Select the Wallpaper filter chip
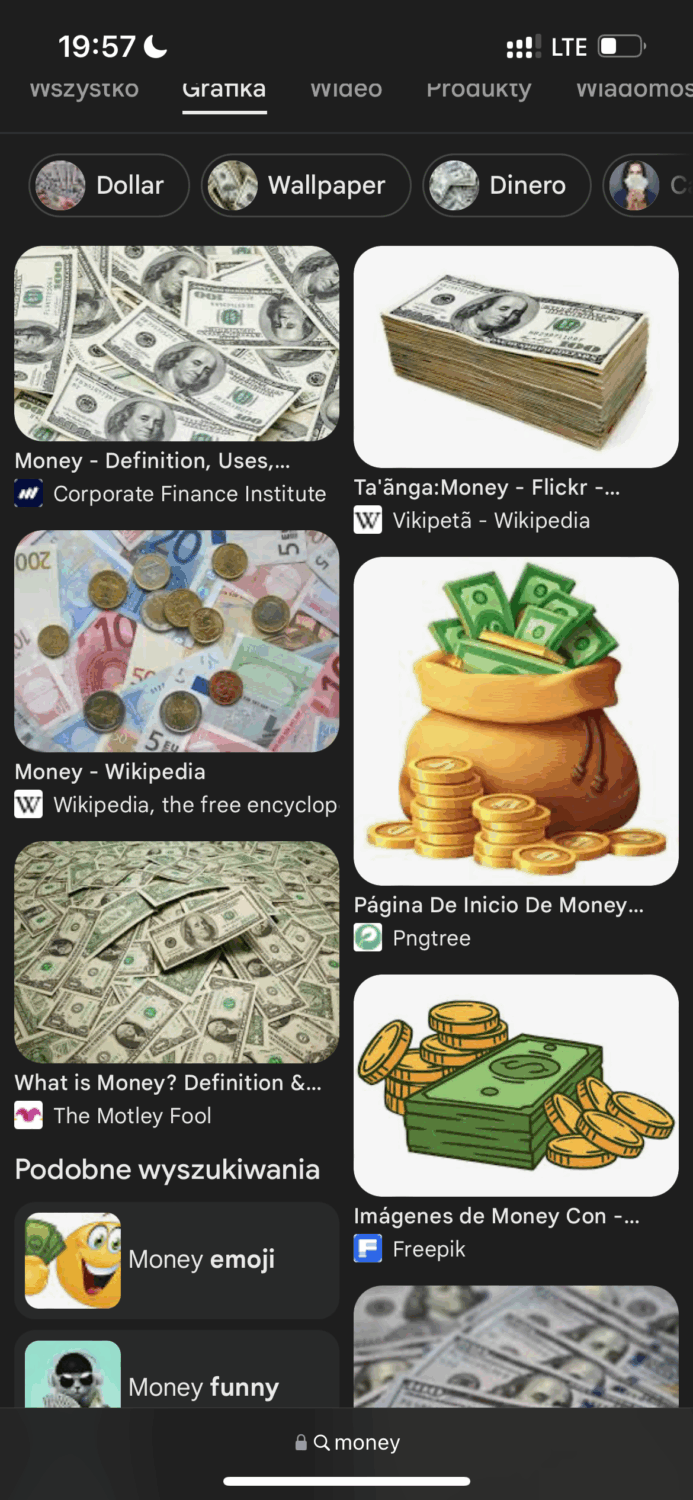The width and height of the screenshot is (693, 1500). [x=306, y=185]
